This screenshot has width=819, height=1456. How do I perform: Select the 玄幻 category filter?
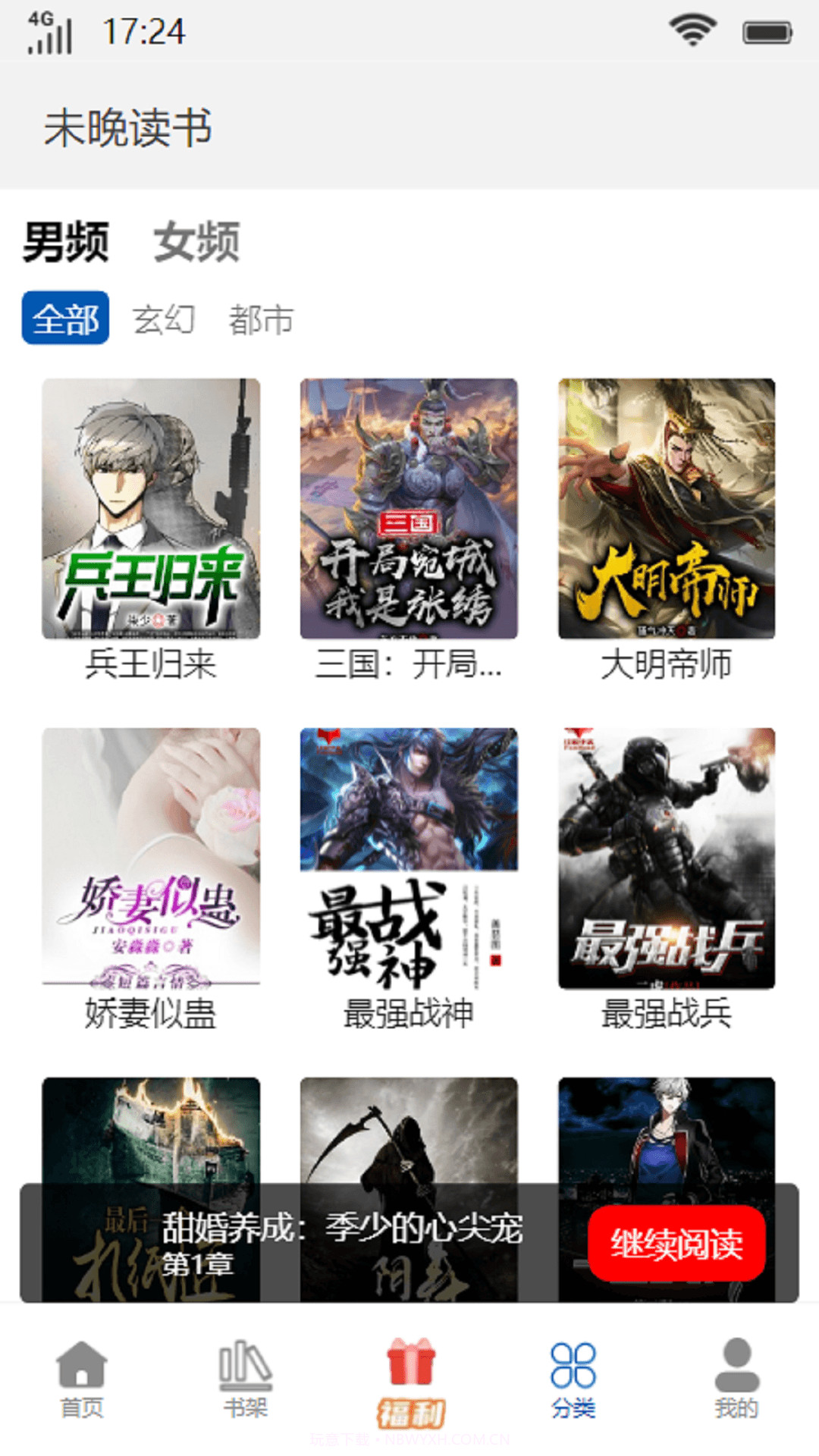pyautogui.click(x=166, y=320)
